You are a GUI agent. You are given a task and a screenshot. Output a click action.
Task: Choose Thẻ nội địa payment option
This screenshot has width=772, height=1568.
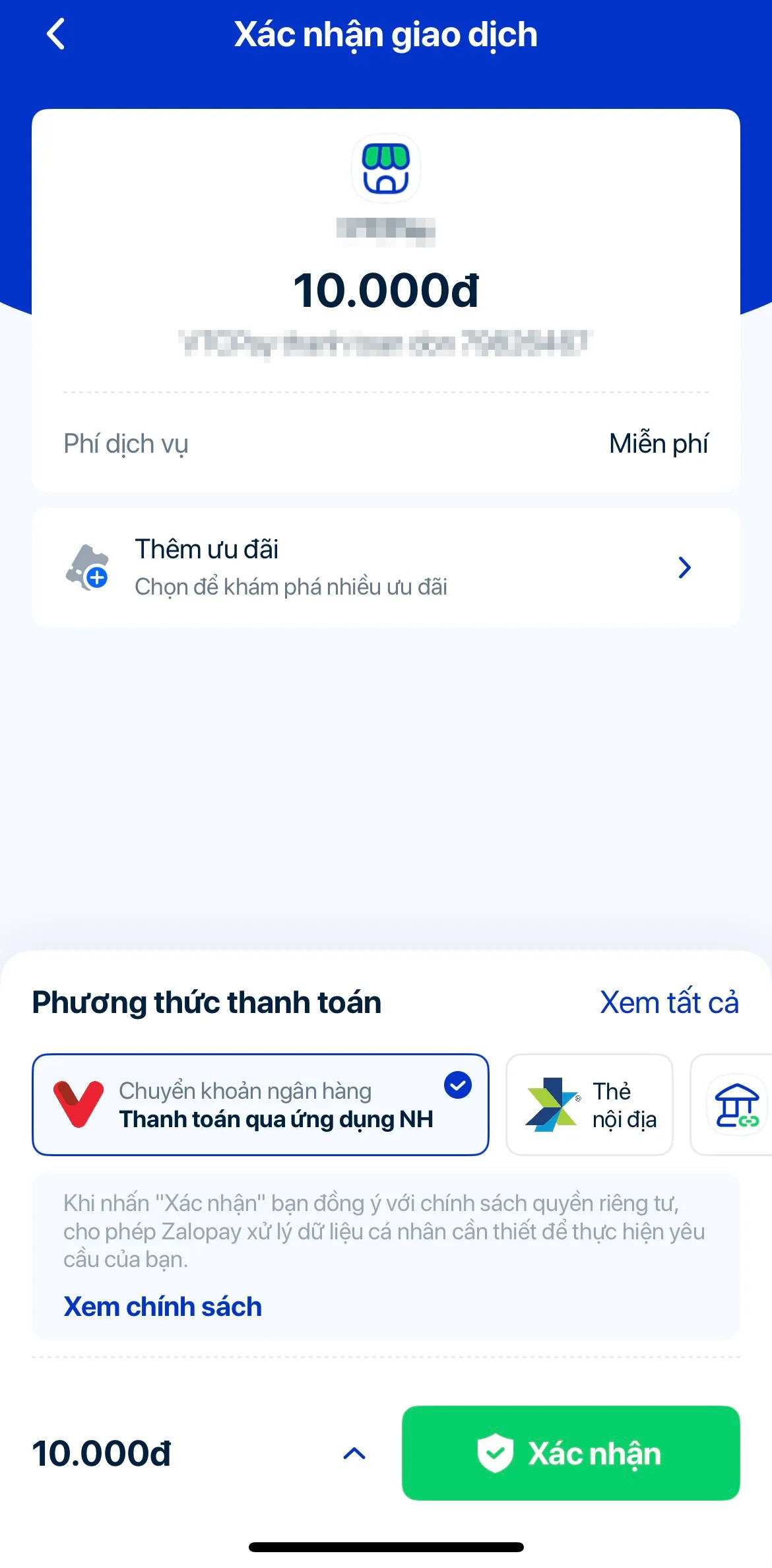pos(589,1105)
